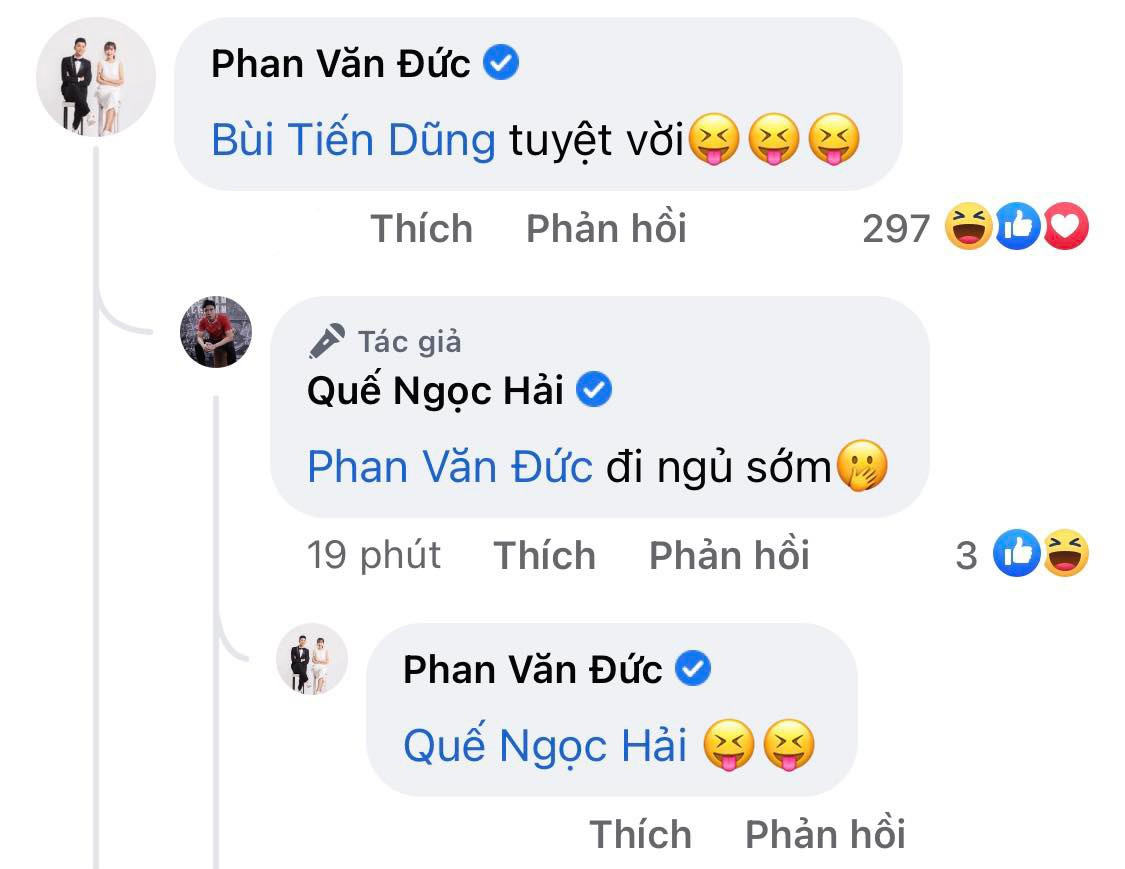Screen dimensions: 1125x869
Task: Tap Phản hồi under the "tuyệt vời" comment
Action: 606,229
